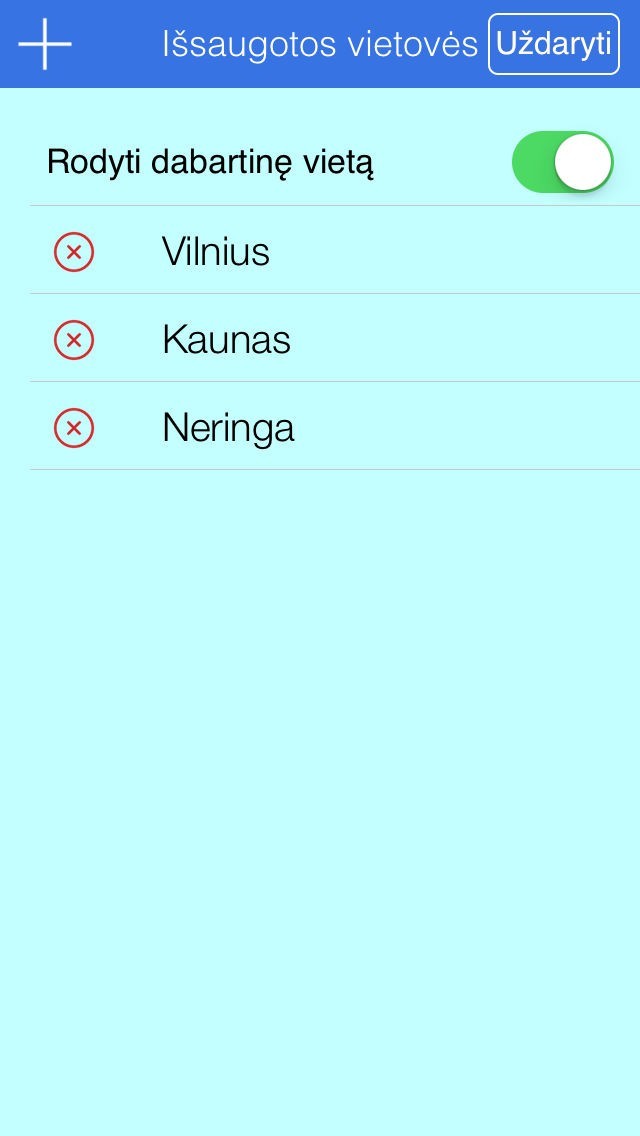Toggle Rodyti dabartinę vietą switch

[x=562, y=162]
